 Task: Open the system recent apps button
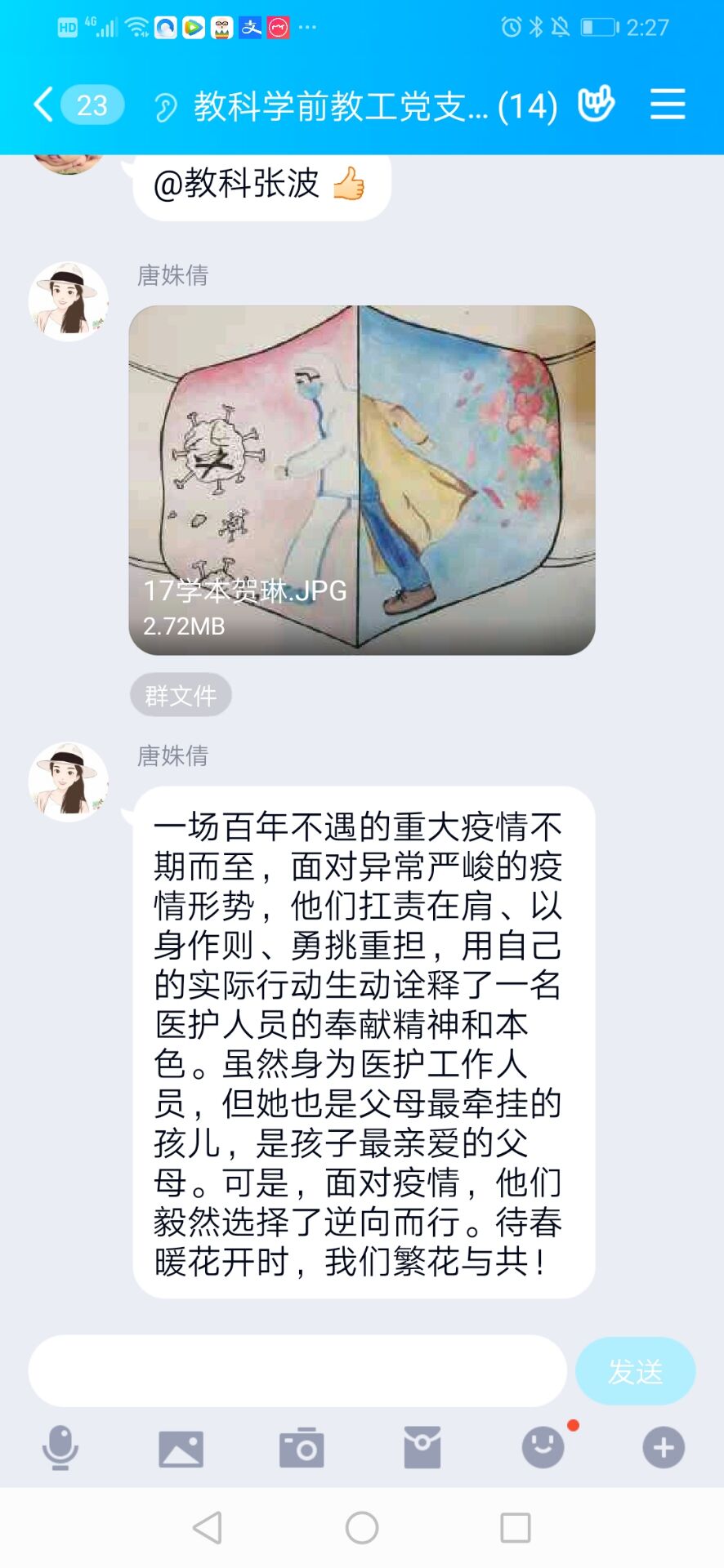click(x=515, y=1527)
